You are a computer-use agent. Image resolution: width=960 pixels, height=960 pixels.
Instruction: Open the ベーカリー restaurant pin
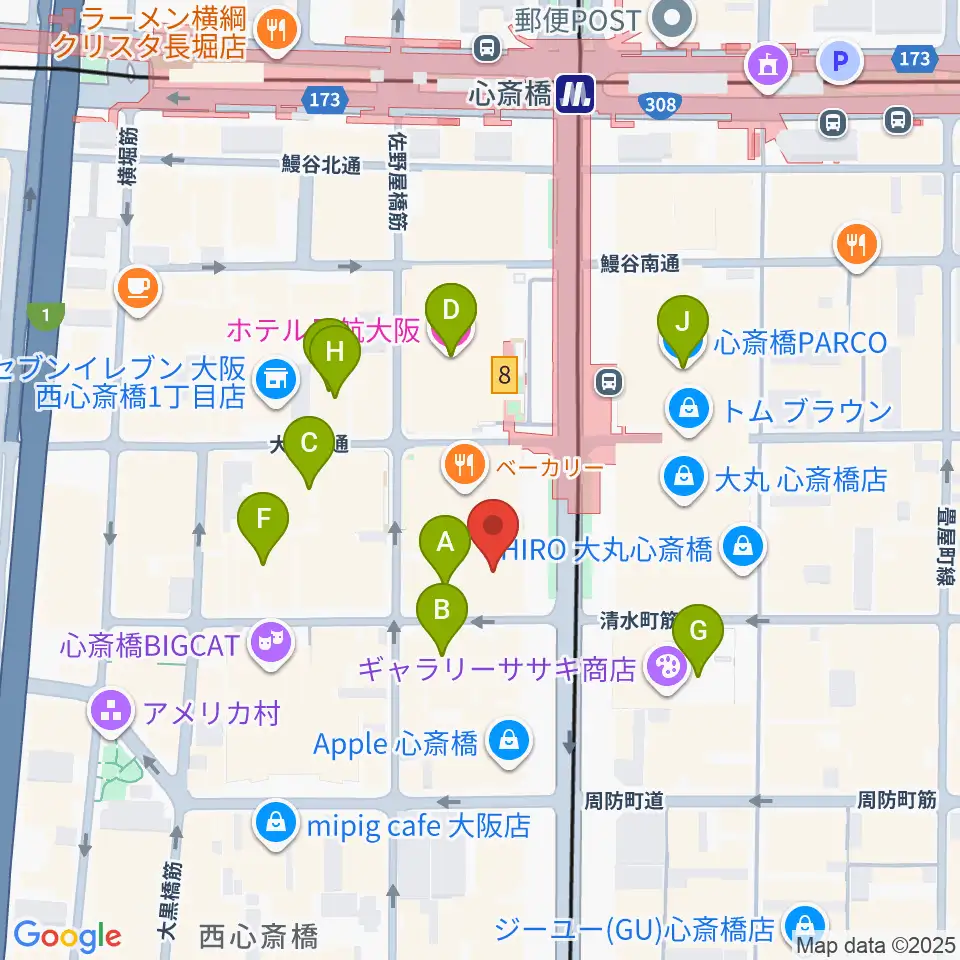coord(465,467)
